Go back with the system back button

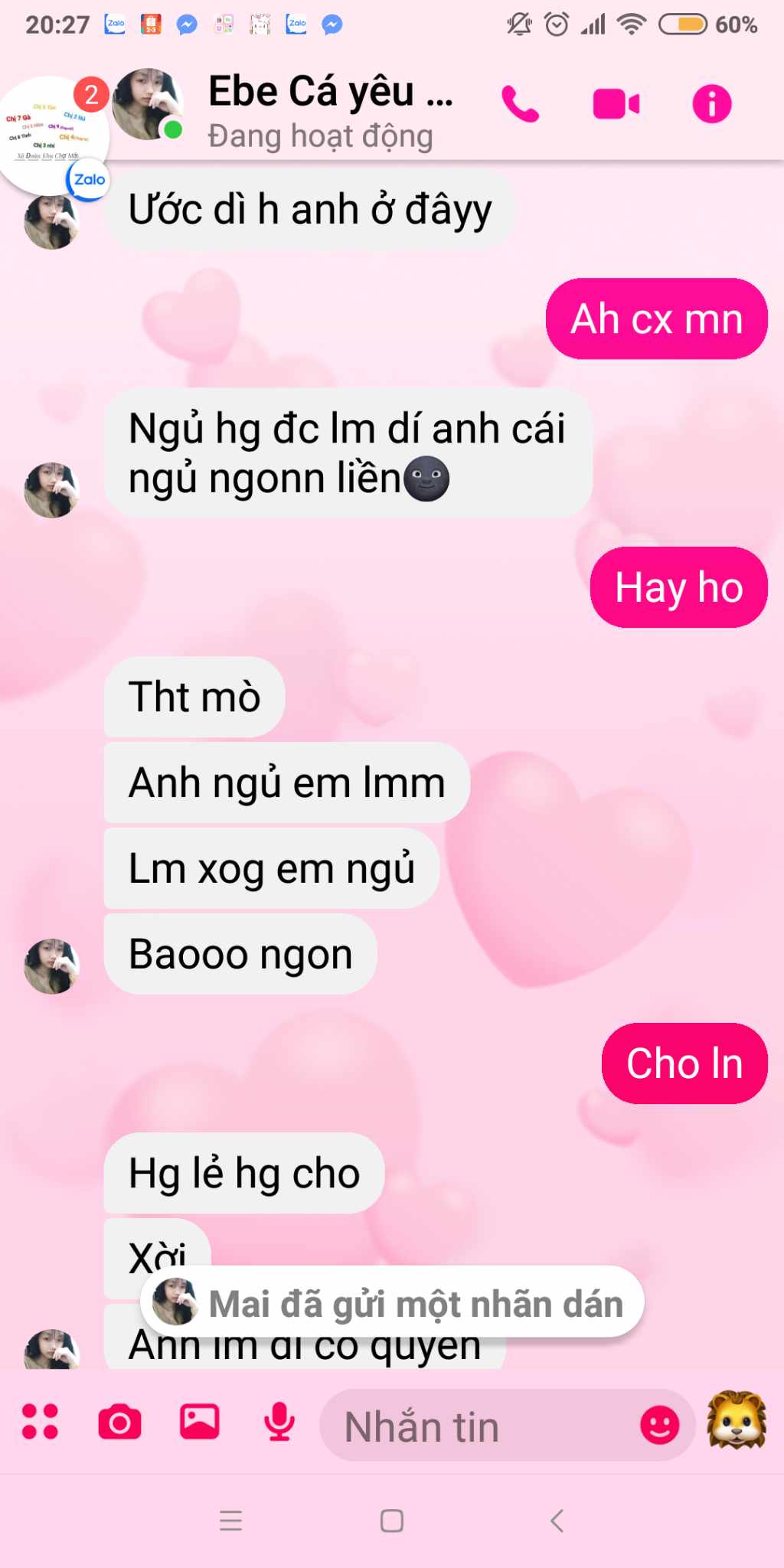(x=557, y=1521)
